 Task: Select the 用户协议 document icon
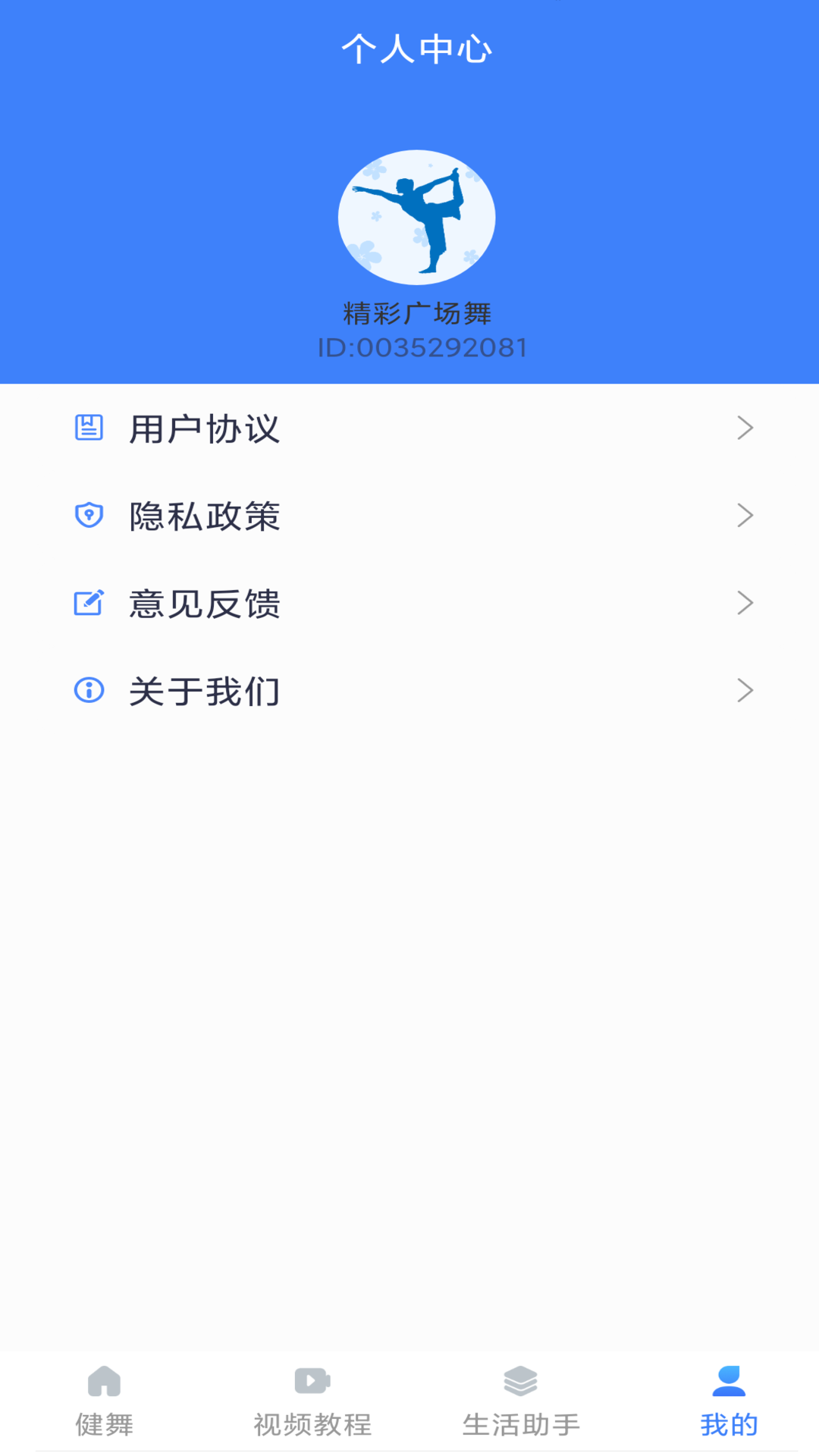pos(89,427)
